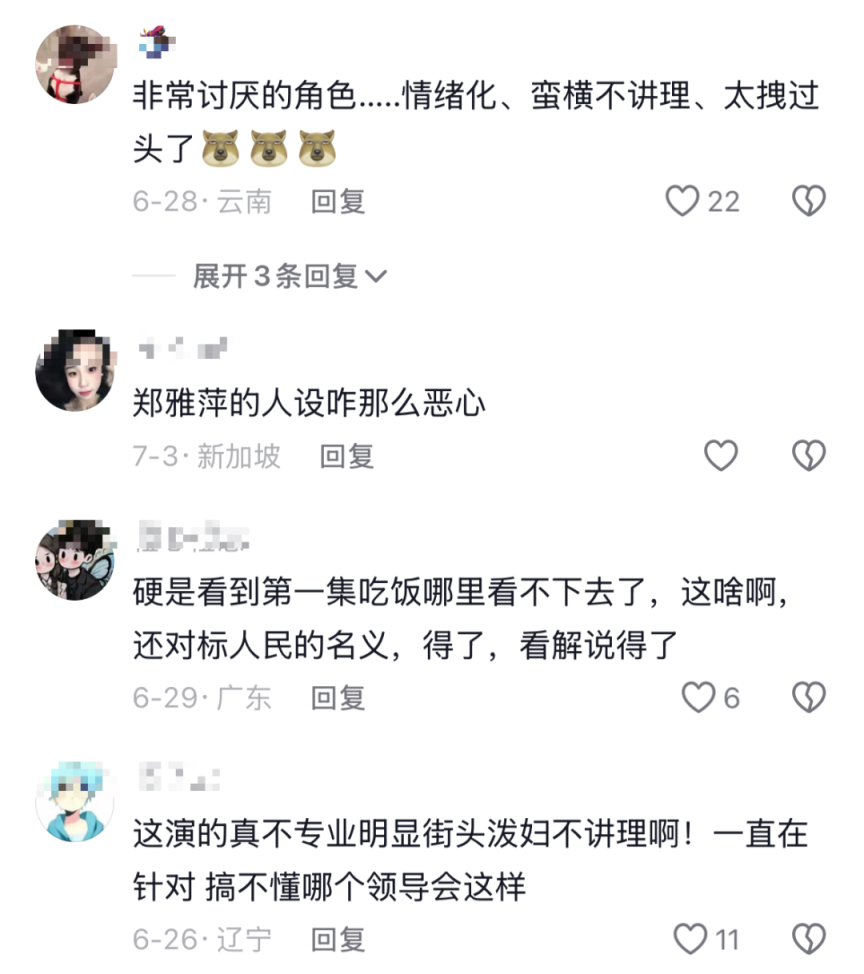Reply to the 6-26 Liaoning comment
Screen dimensions: 864x974
pyautogui.click(x=338, y=939)
